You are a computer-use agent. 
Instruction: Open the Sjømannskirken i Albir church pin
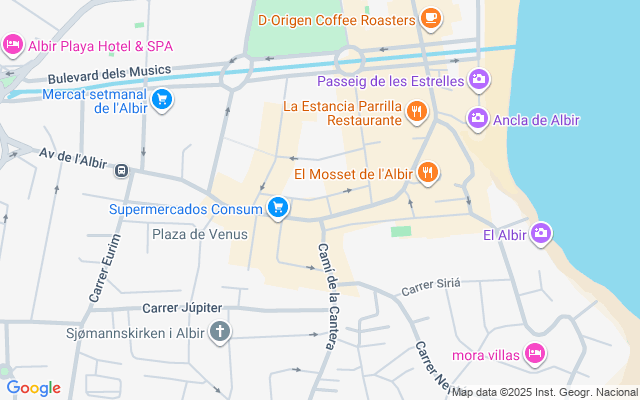(x=220, y=331)
